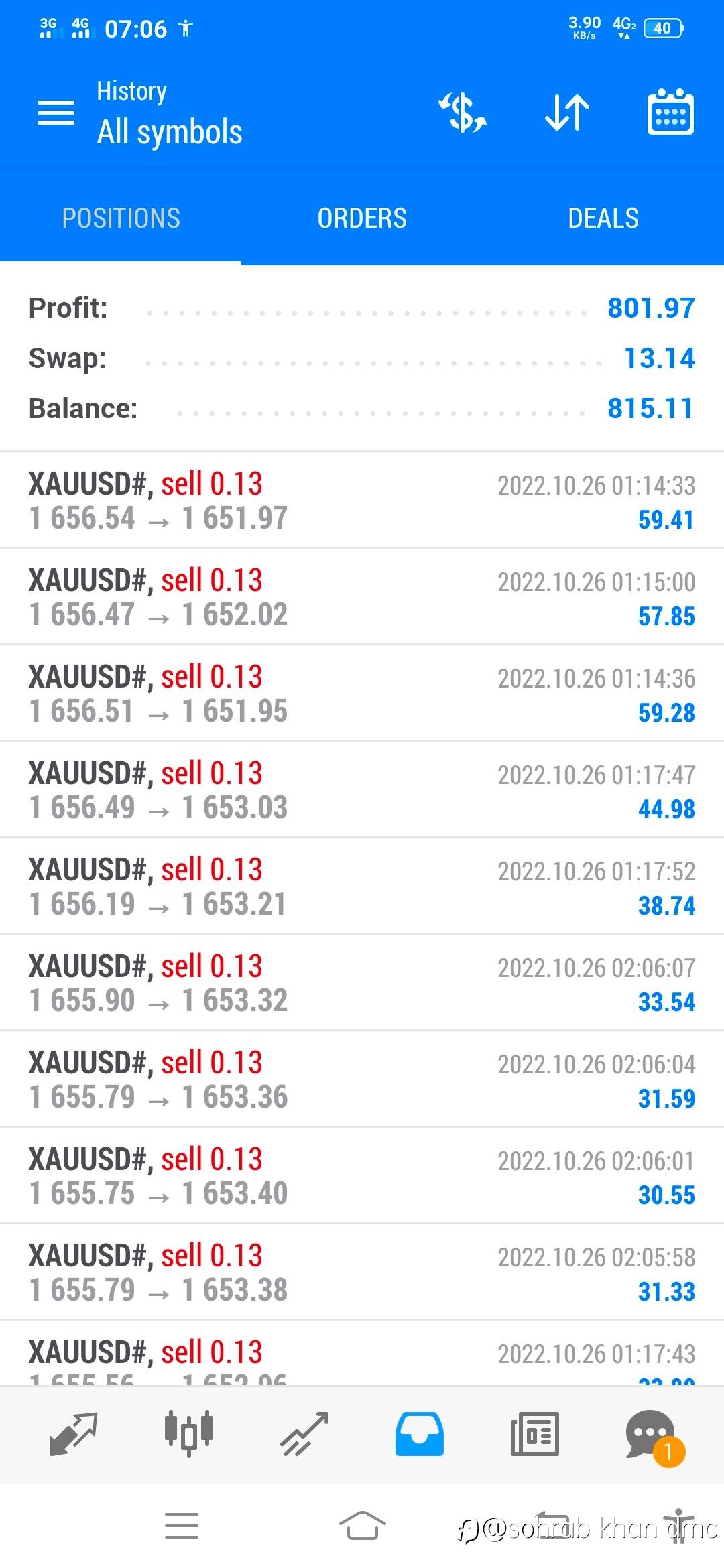Switch to the Orders tab

362,218
